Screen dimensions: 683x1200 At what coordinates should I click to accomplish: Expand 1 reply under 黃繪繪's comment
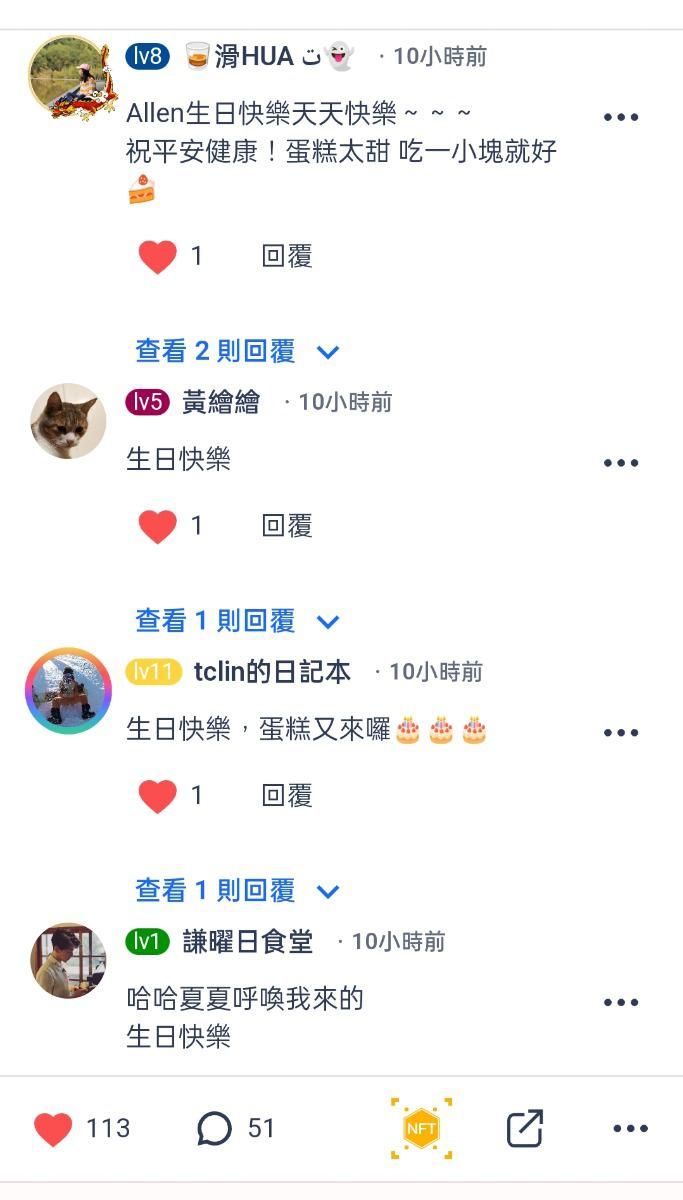(237, 621)
